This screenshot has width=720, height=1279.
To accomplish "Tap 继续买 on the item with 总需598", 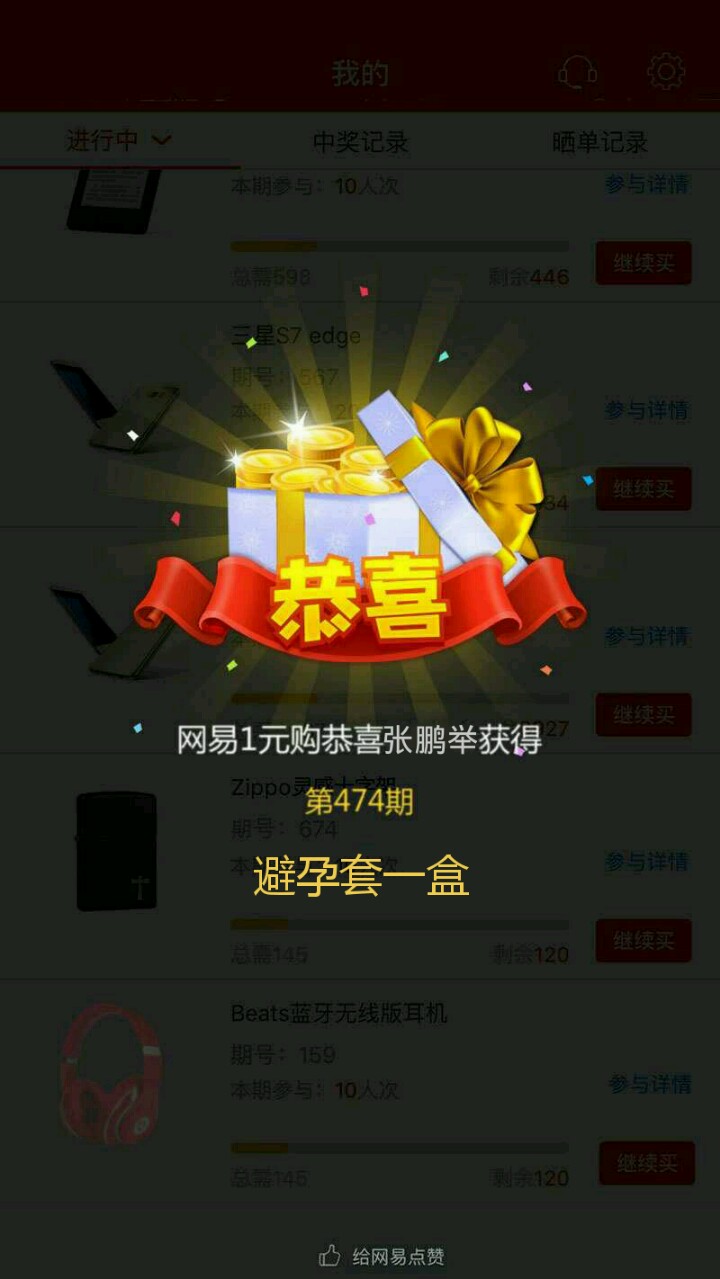I will point(644,263).
